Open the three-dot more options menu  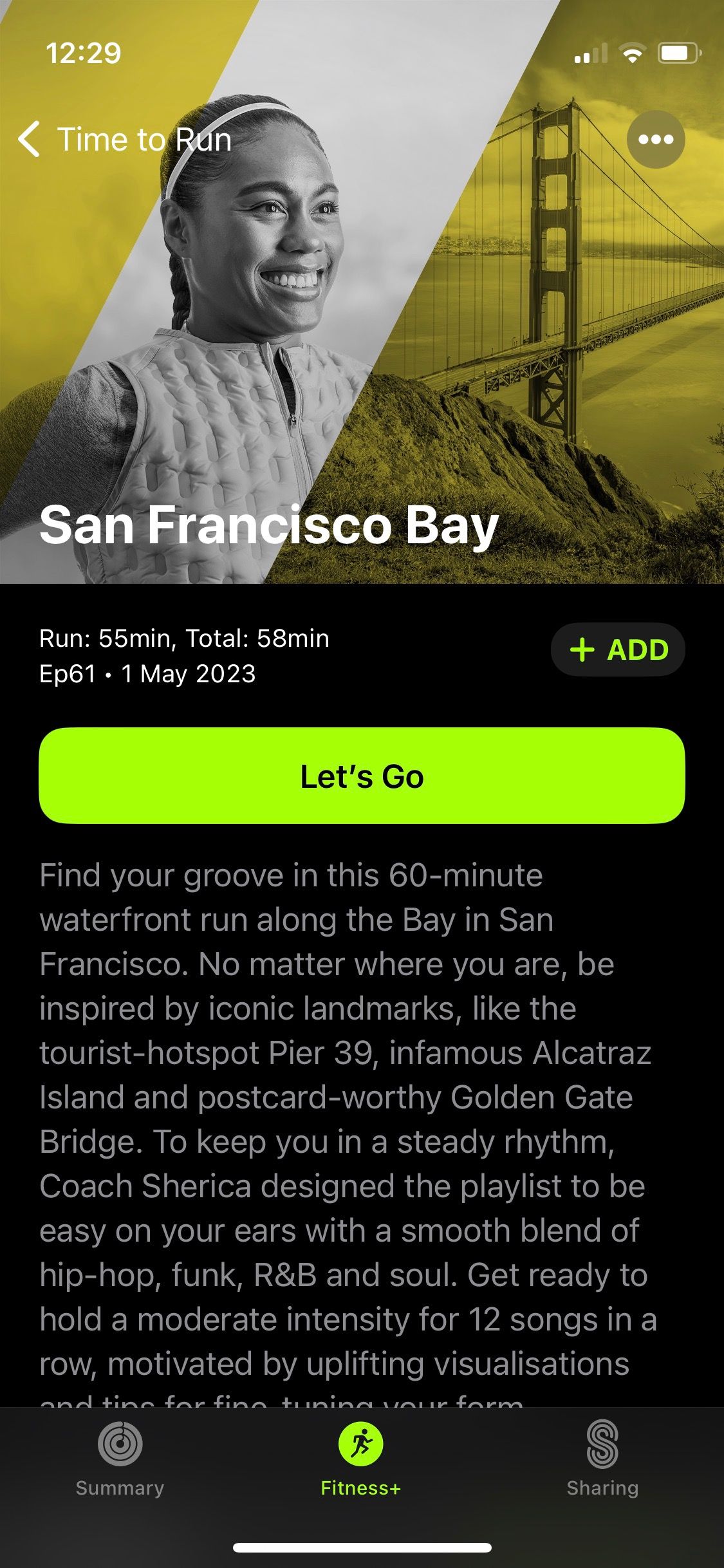tap(655, 140)
